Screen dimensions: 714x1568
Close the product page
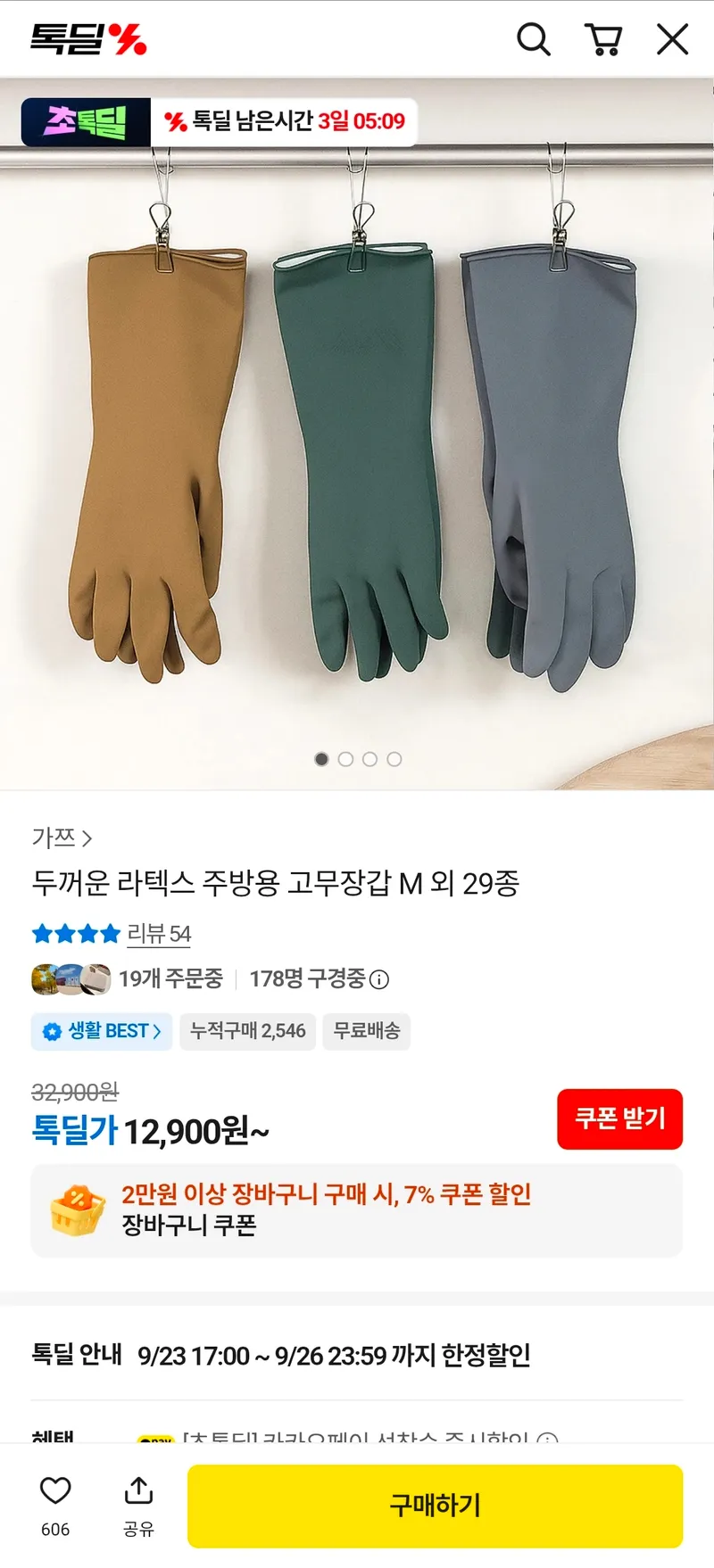tap(672, 39)
